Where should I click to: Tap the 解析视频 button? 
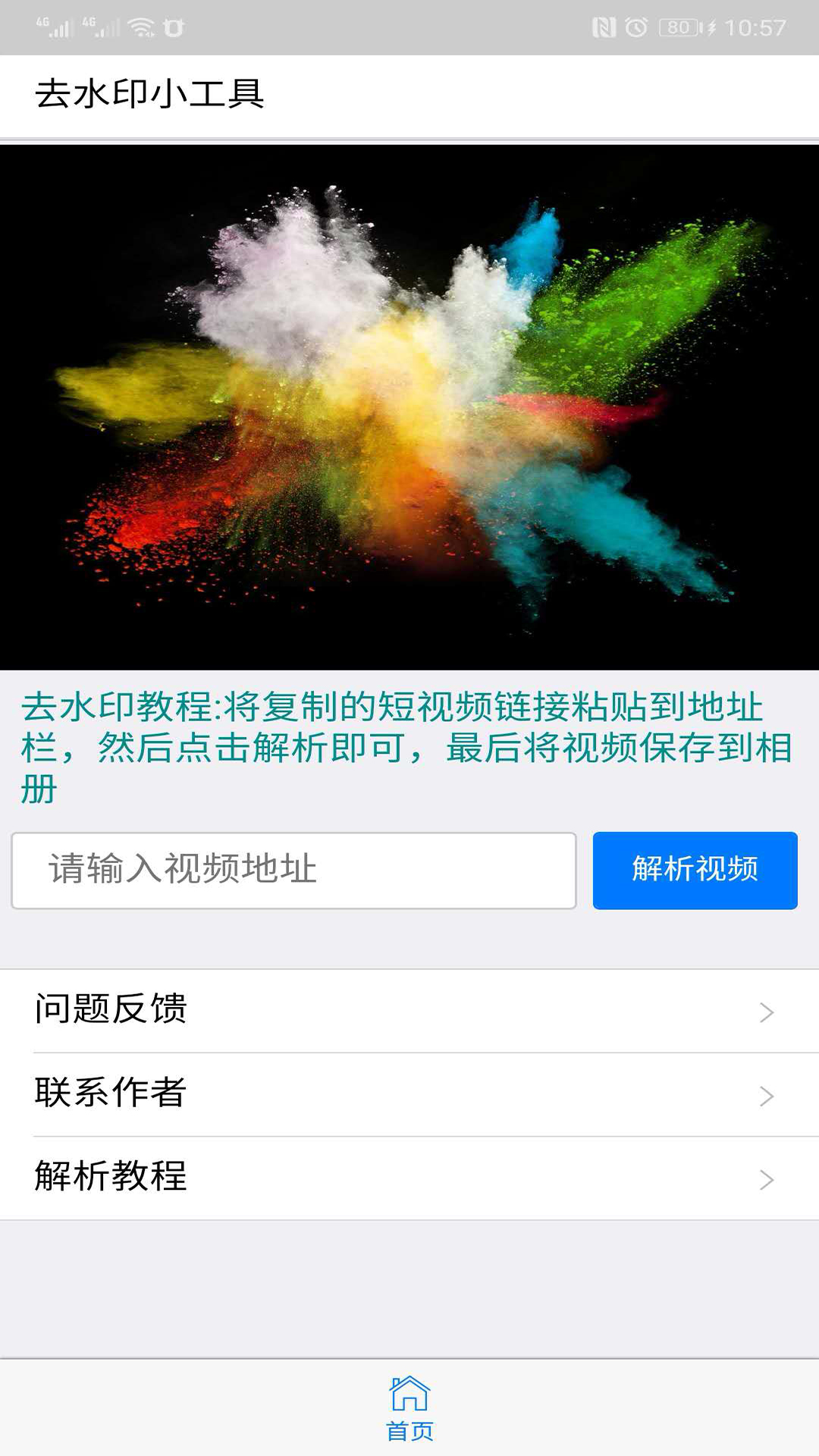point(695,870)
